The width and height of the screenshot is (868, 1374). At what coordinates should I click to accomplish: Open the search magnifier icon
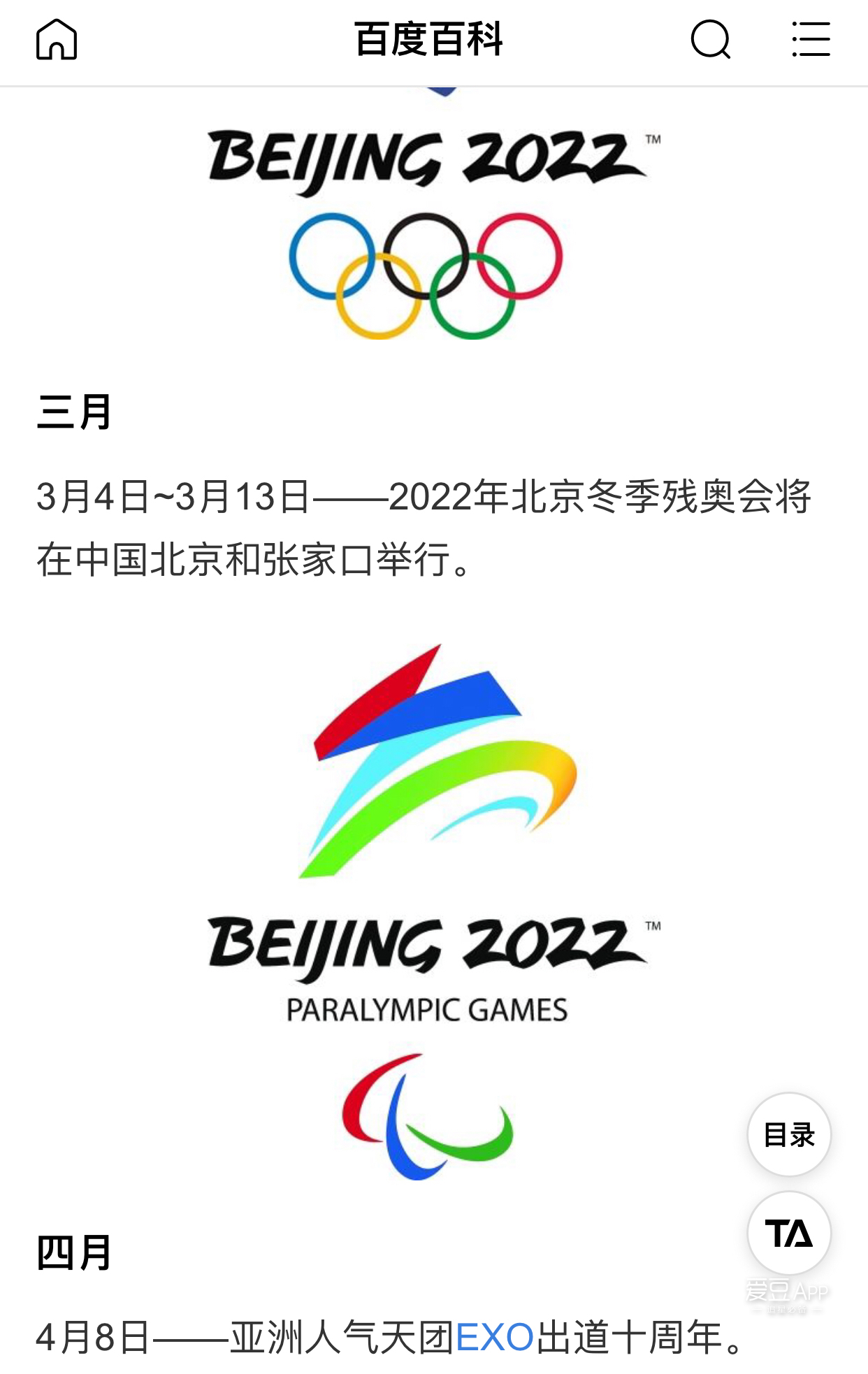(x=710, y=40)
